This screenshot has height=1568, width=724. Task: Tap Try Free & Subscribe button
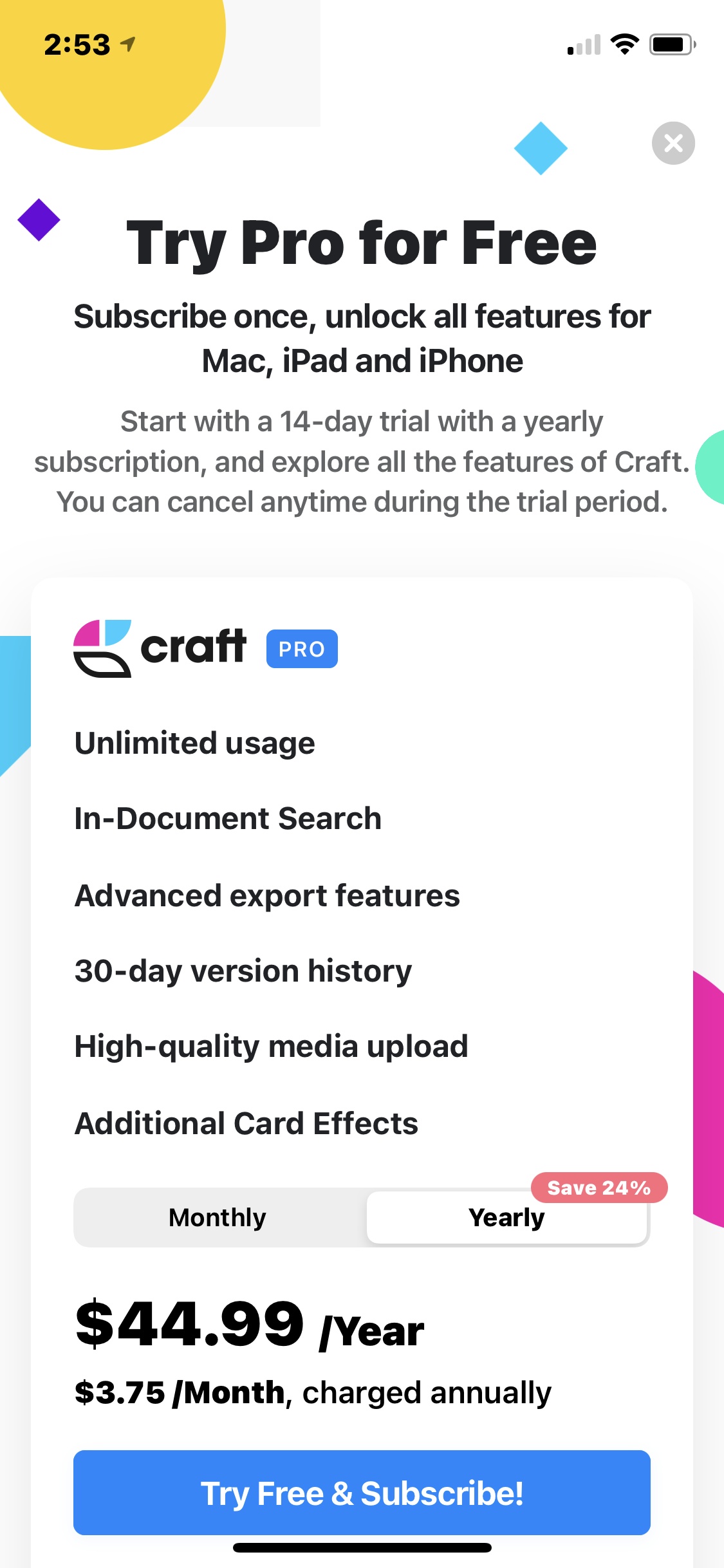(x=362, y=1493)
